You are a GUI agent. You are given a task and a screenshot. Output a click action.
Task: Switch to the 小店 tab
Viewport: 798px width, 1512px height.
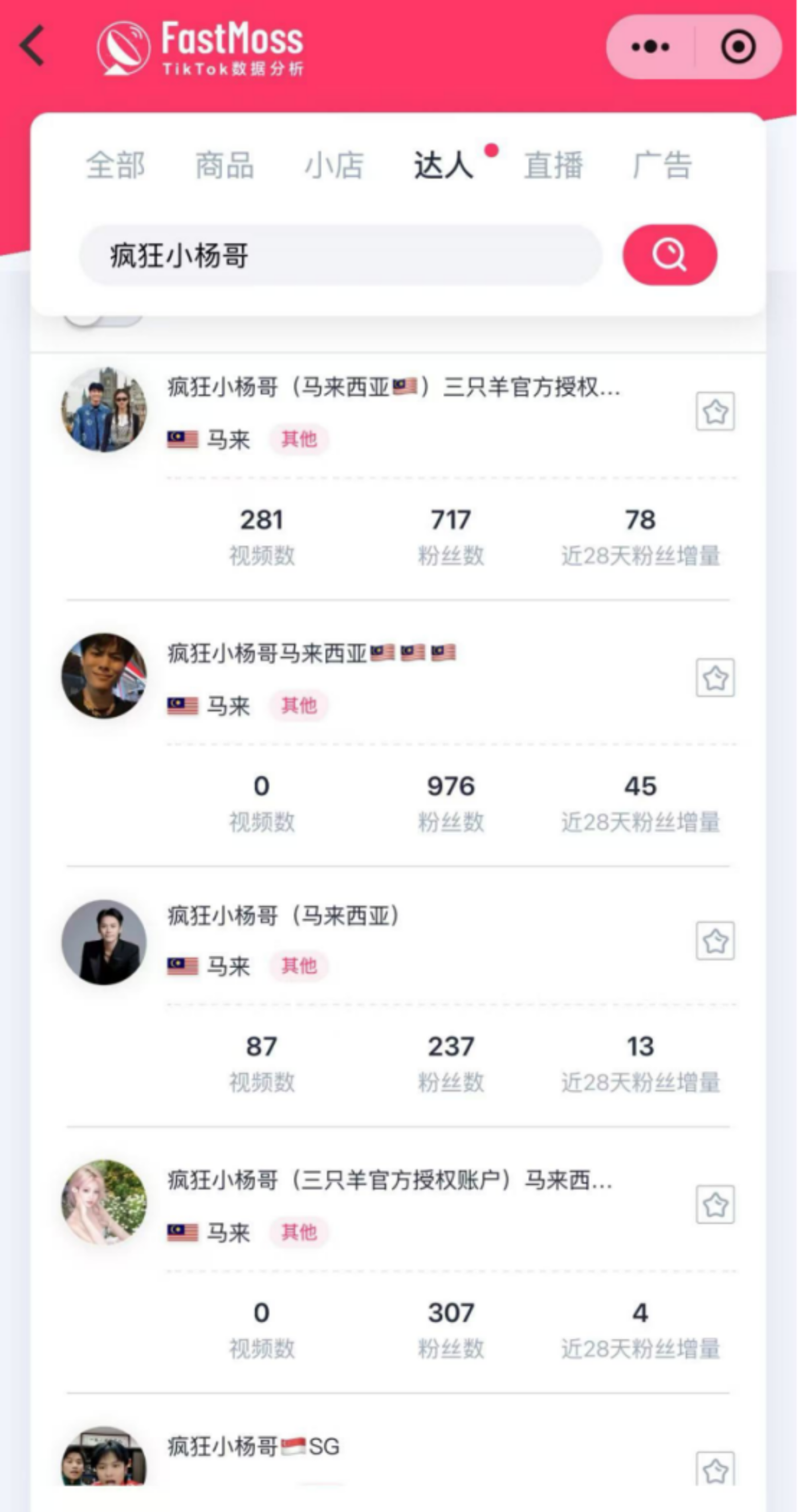(x=334, y=165)
